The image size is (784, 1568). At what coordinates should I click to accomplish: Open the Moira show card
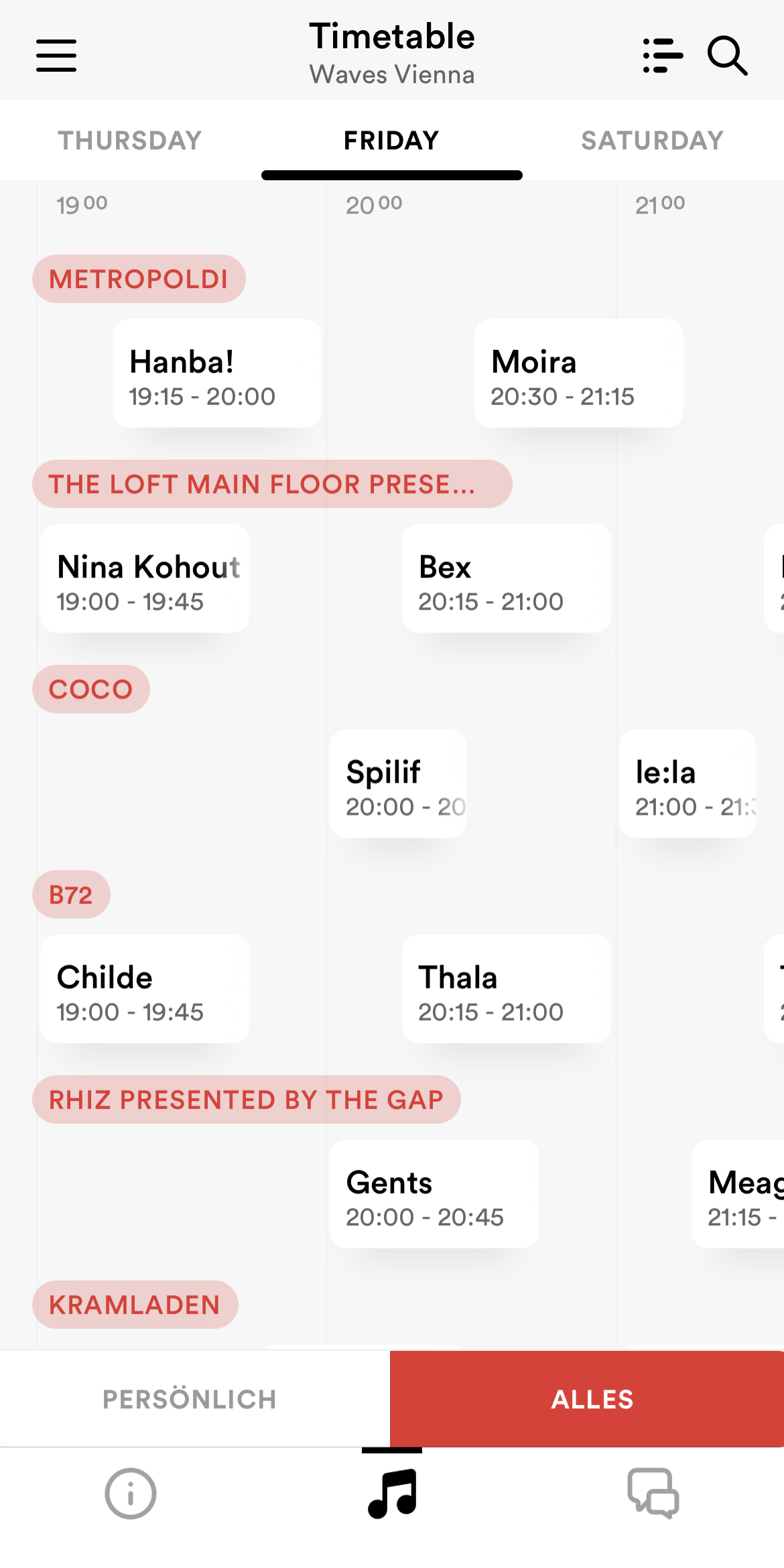click(x=578, y=373)
